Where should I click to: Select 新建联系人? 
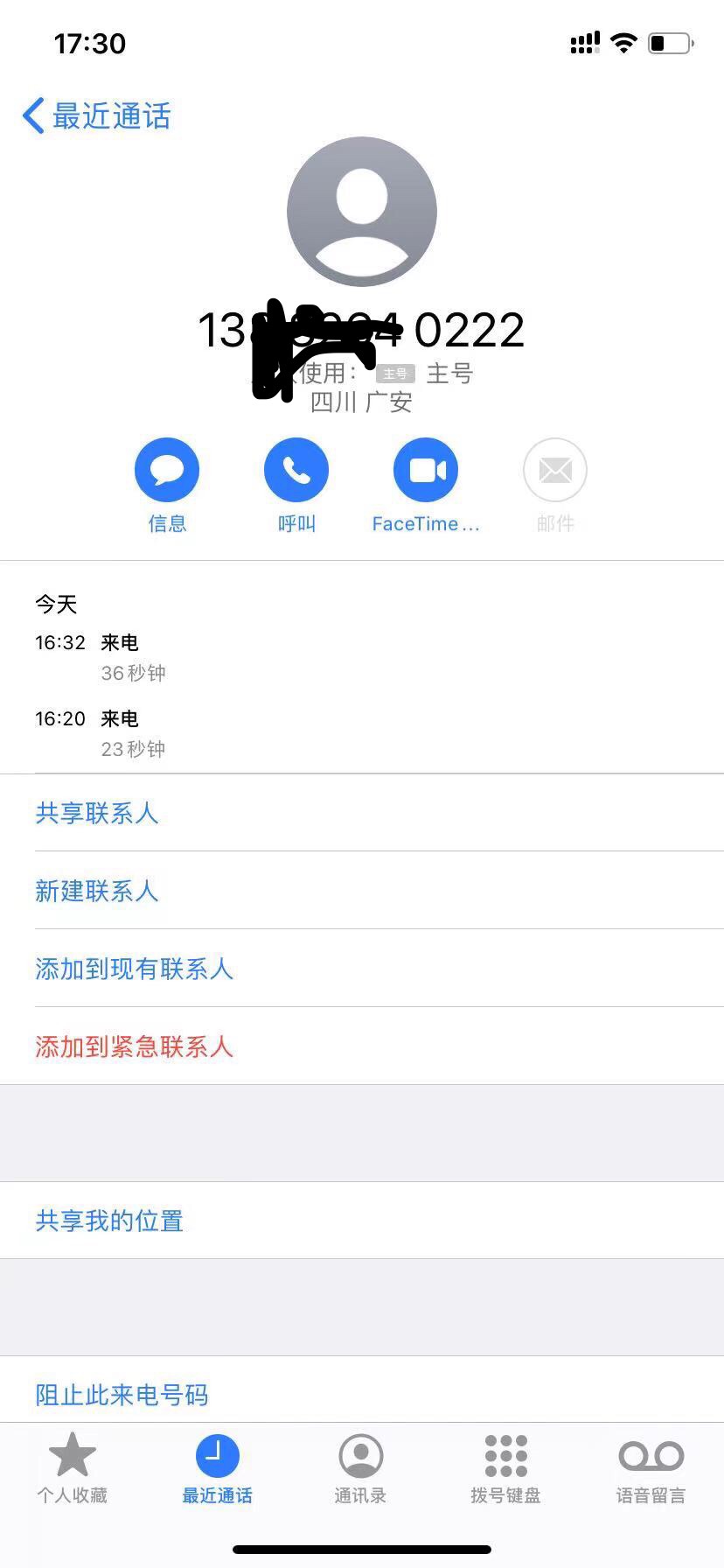click(97, 891)
